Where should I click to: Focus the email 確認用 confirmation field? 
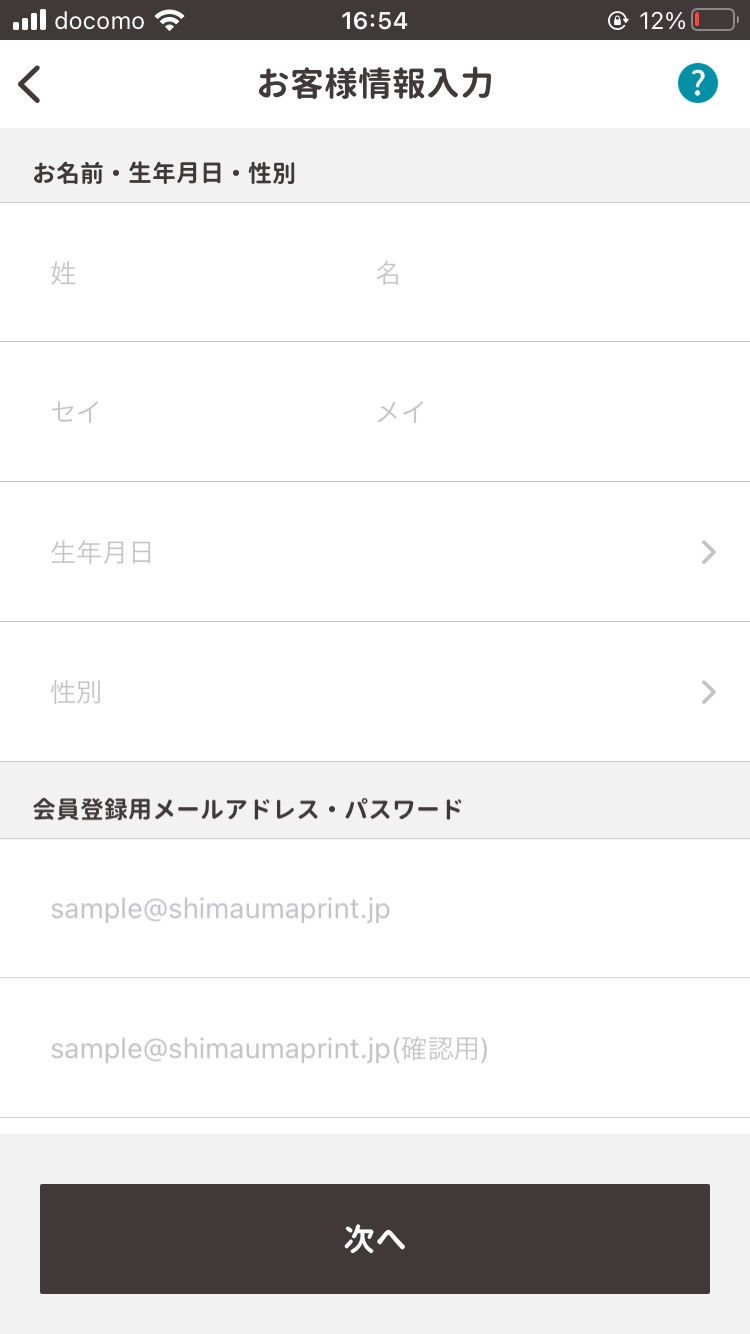[x=375, y=1048]
